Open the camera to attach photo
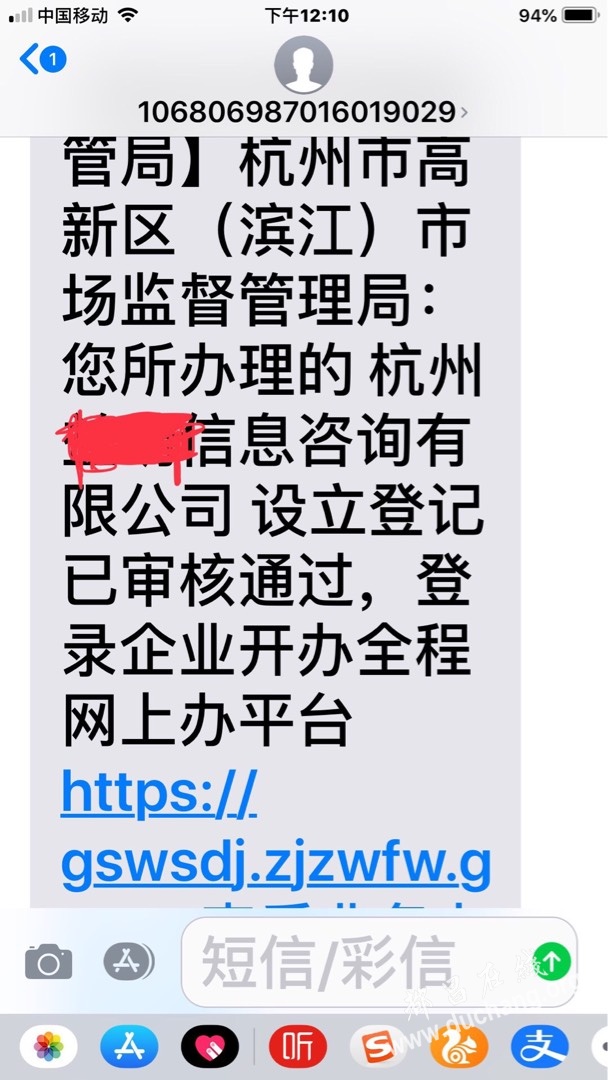Image resolution: width=608 pixels, height=1080 pixels. [48, 962]
